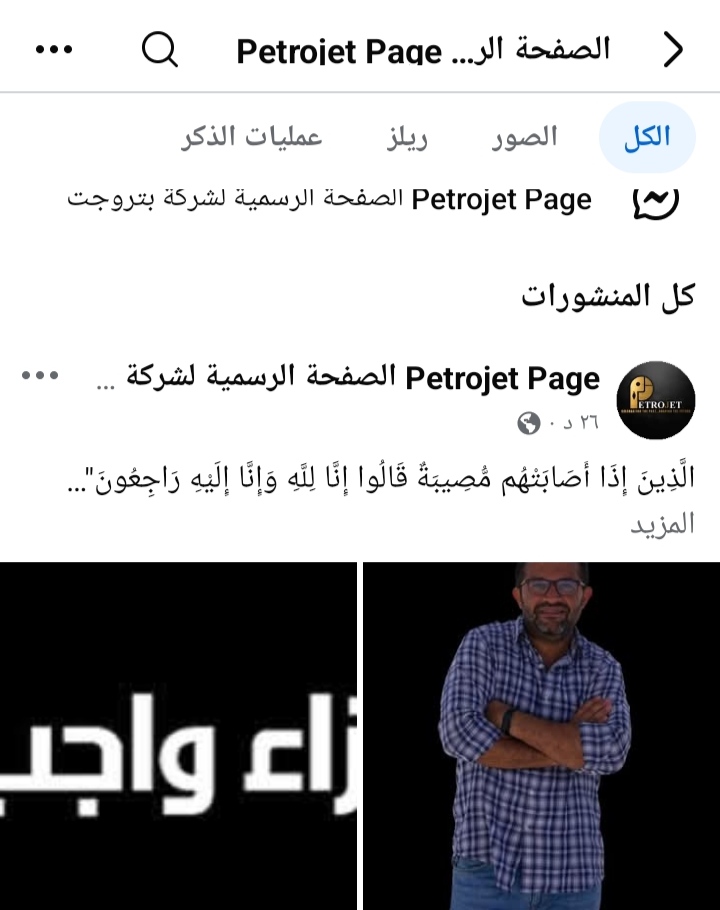This screenshot has height=910, width=720.
Task: Switch to the الصور tab
Action: tap(524, 138)
